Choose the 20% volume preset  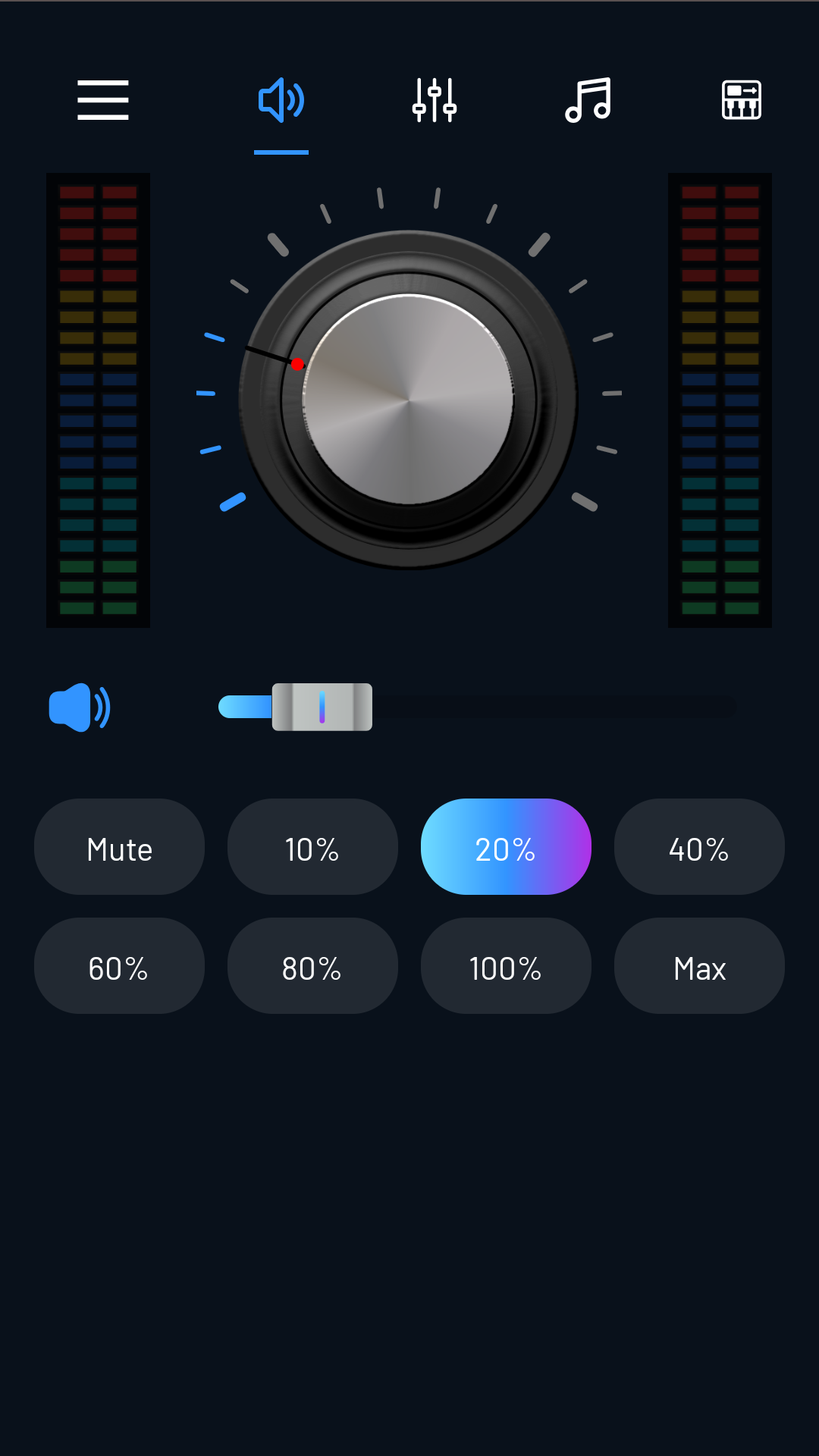pos(506,847)
